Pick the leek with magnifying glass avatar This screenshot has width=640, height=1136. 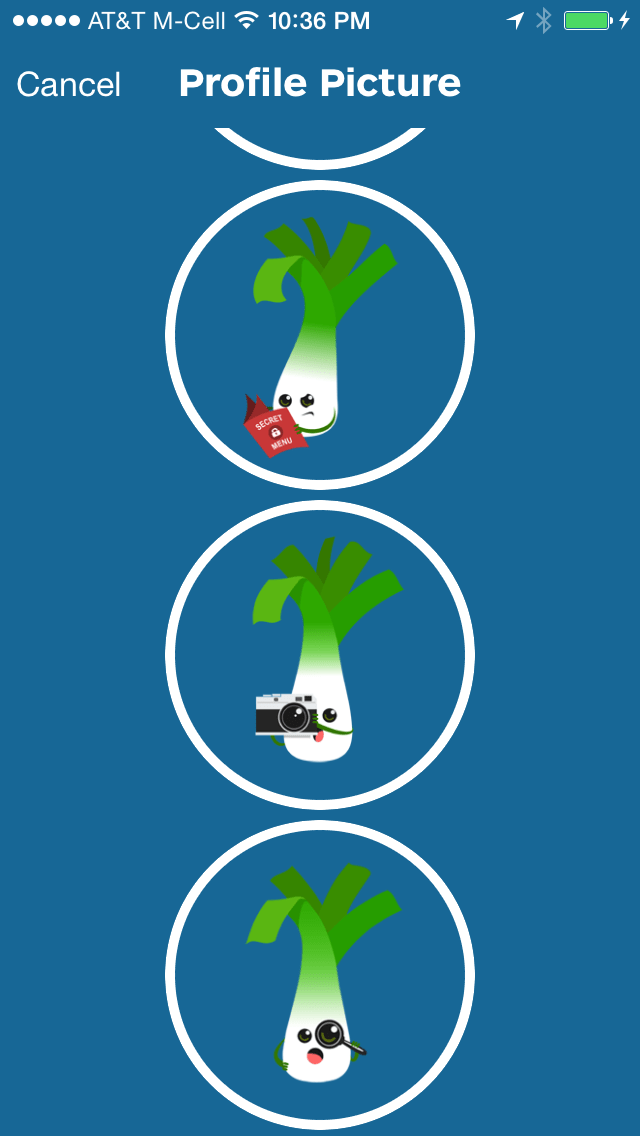320,975
